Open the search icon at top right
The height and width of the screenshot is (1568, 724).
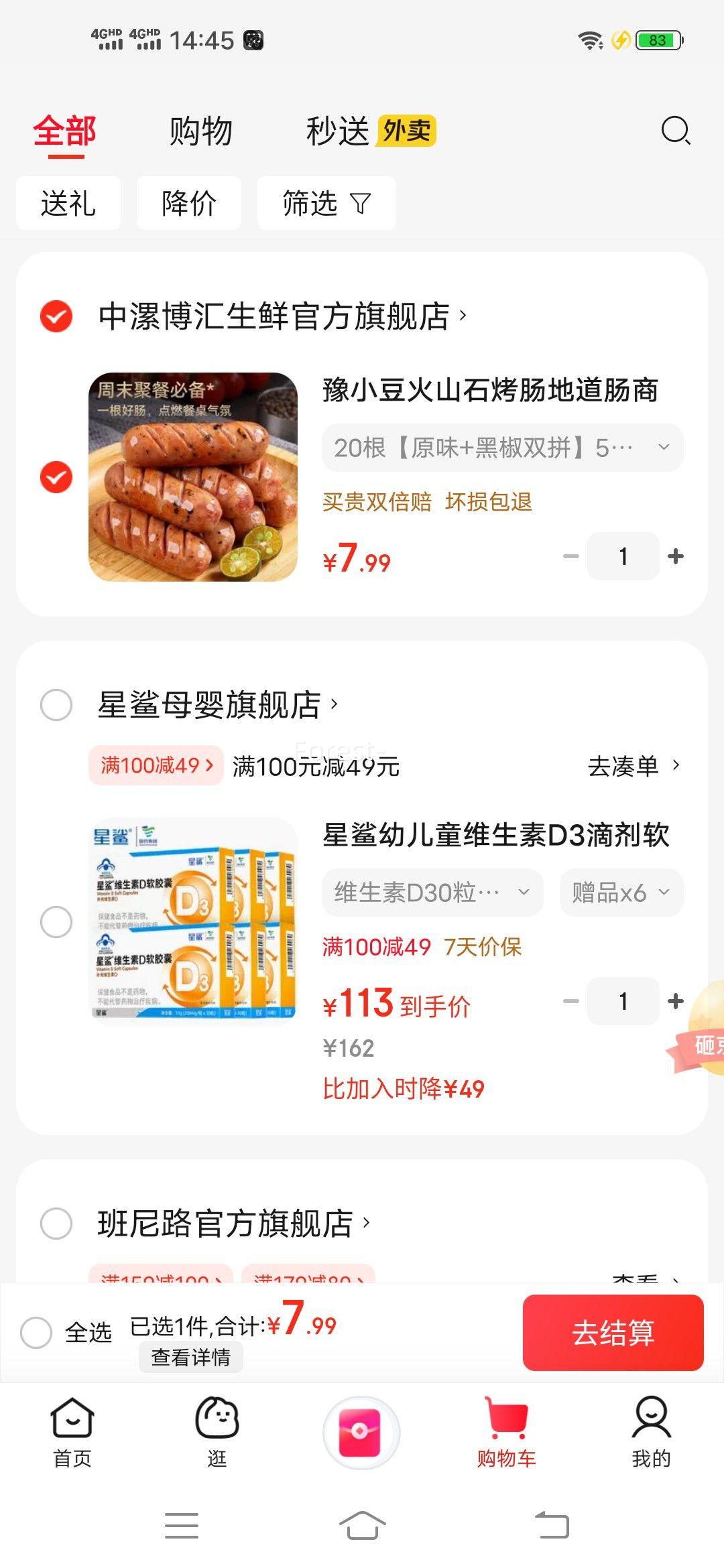pos(675,130)
